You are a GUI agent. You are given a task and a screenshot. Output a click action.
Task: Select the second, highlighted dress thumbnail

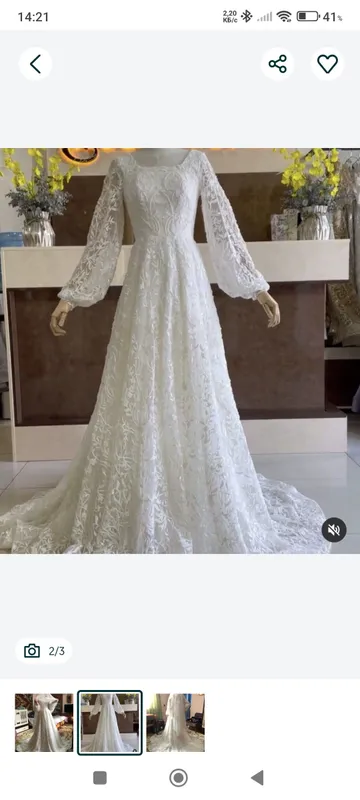tap(110, 722)
